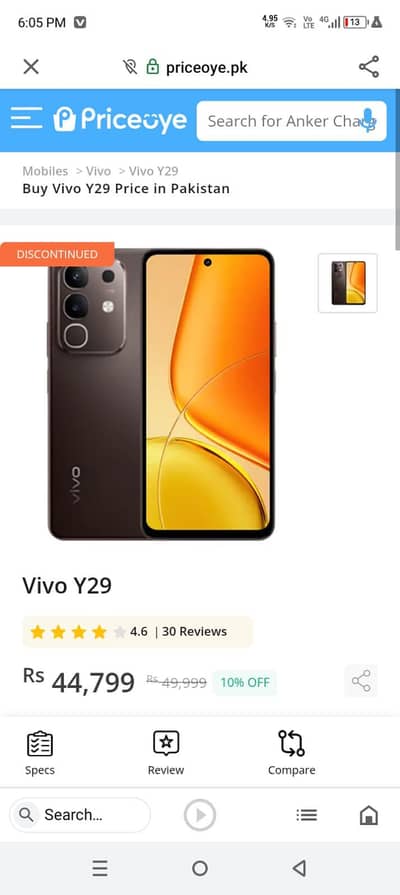View the 30 Reviews rating
The width and height of the screenshot is (400, 895).
tap(194, 631)
